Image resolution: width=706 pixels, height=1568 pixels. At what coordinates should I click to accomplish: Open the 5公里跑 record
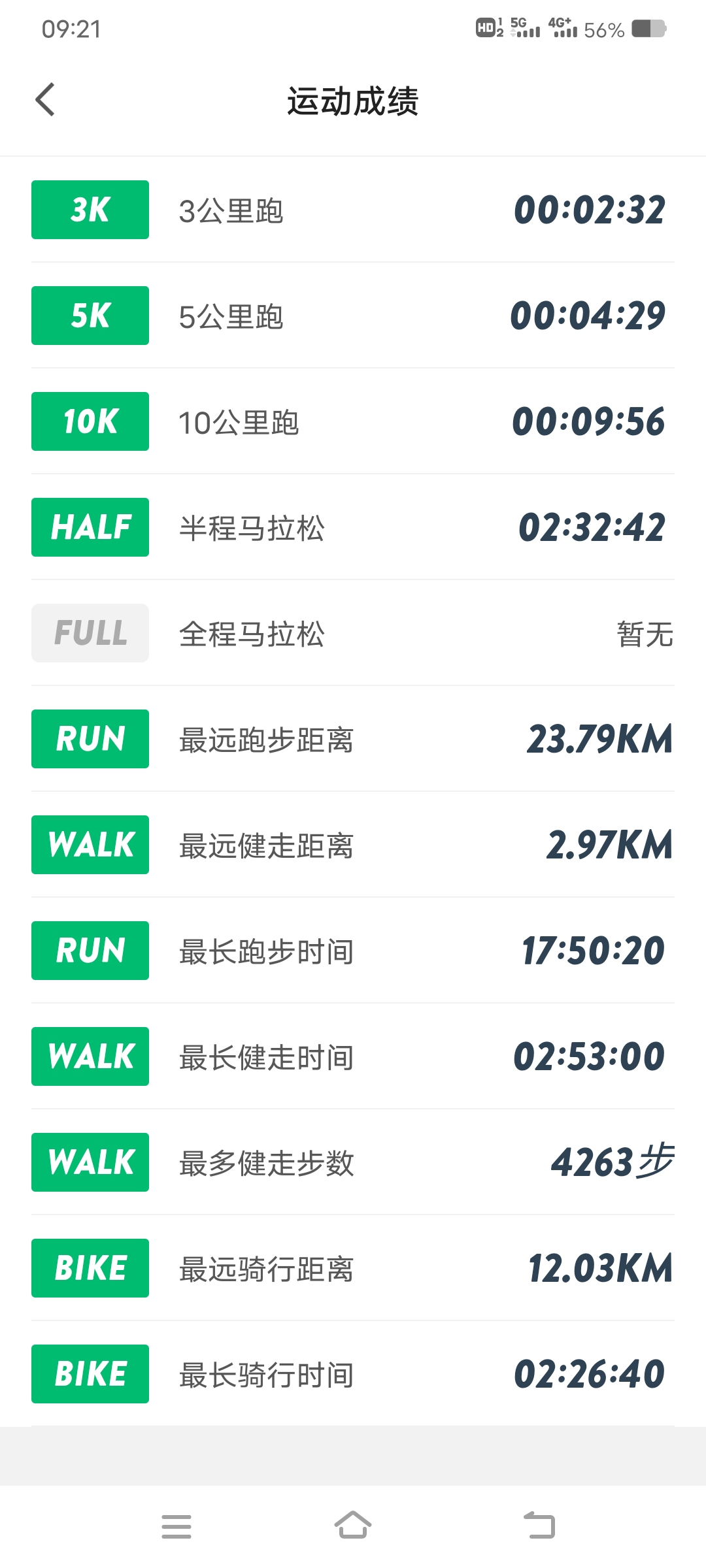[353, 316]
